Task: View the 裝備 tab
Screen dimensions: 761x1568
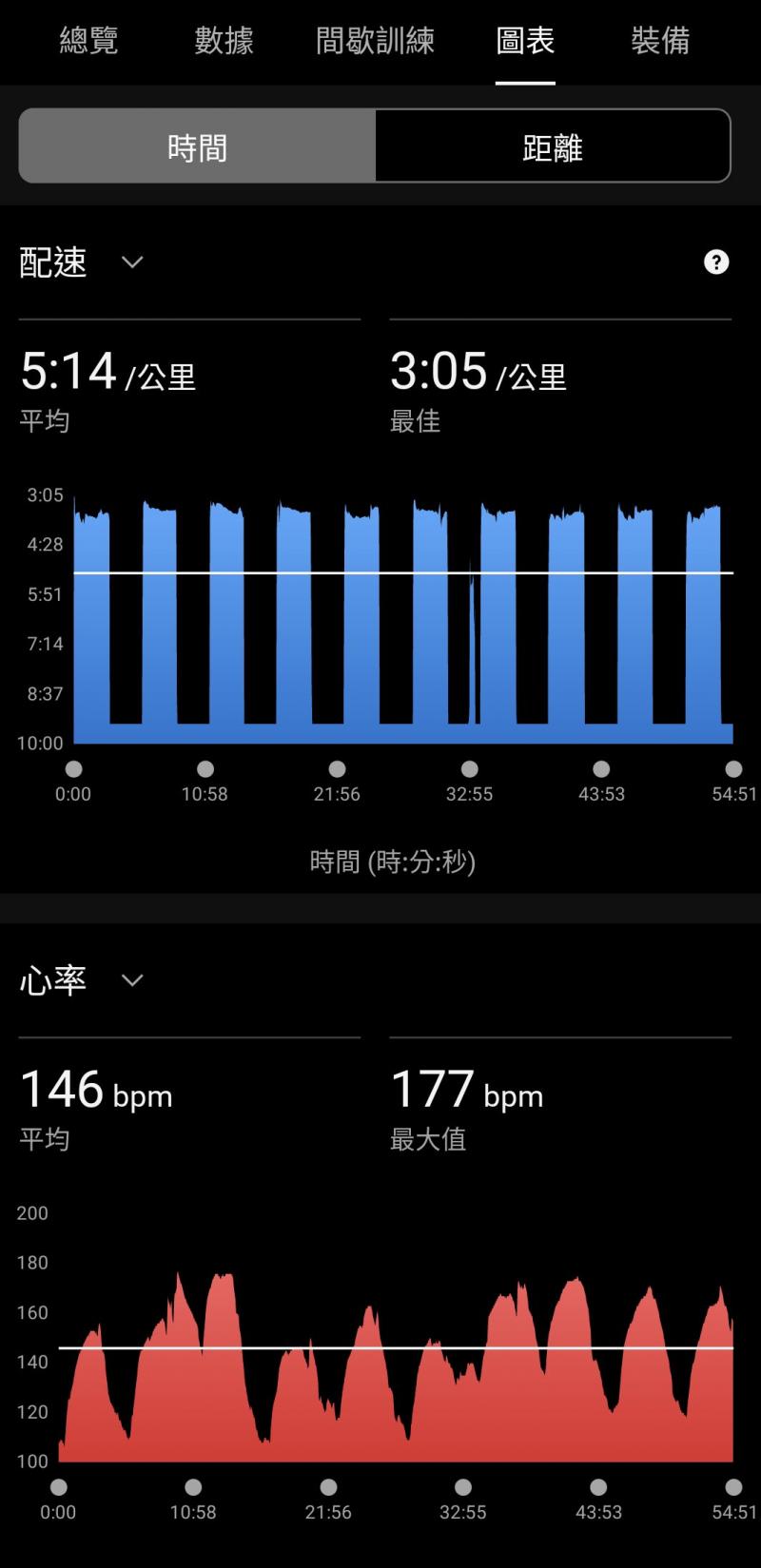Action: pyautogui.click(x=659, y=41)
